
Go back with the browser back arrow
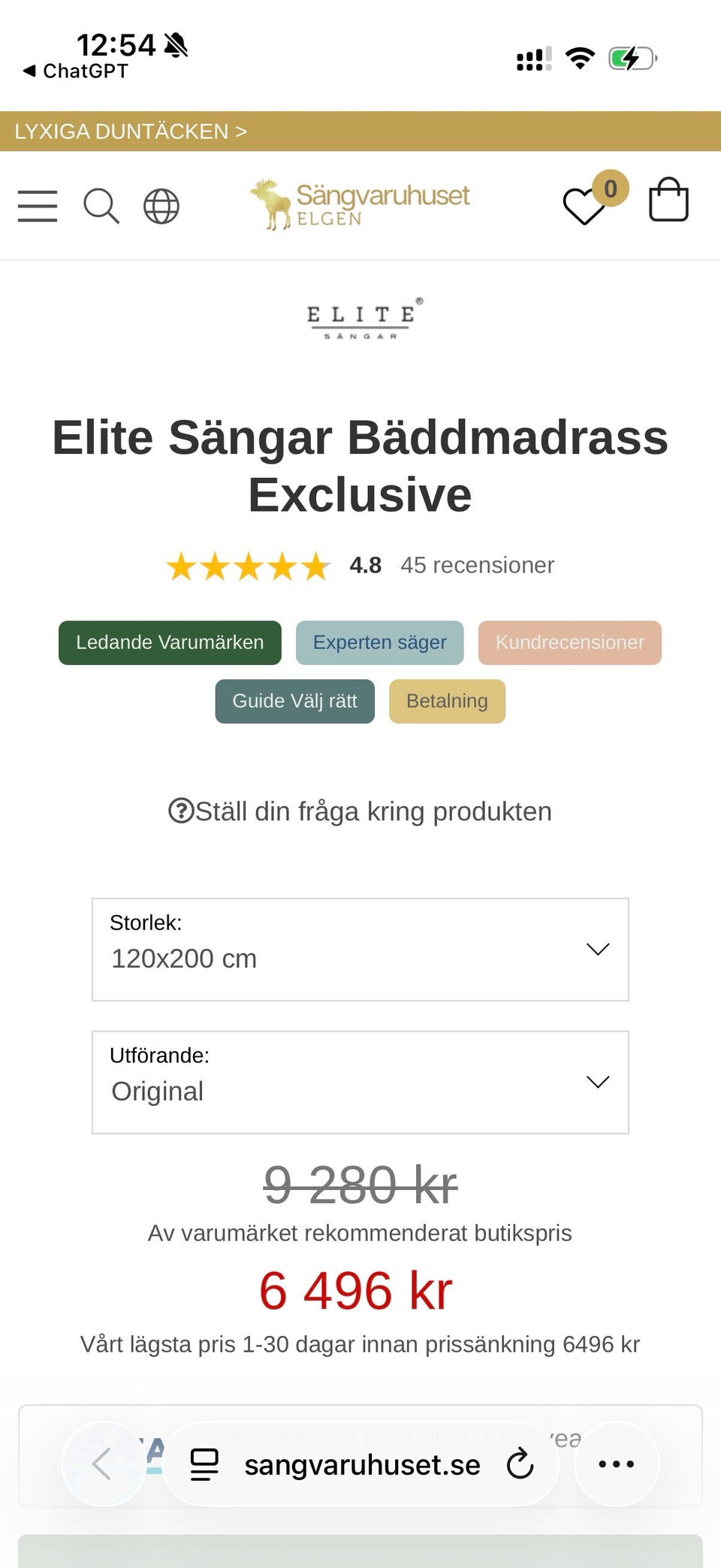103,1464
